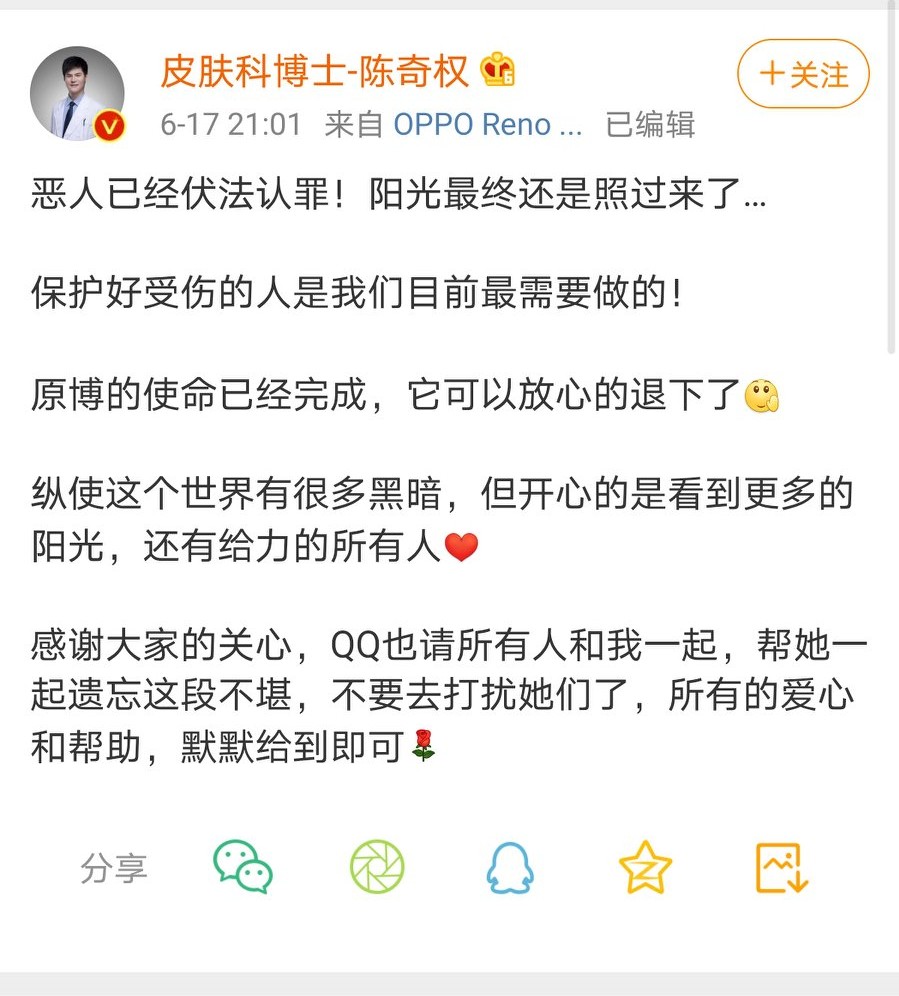Click the doctor's profile picture
899x996 pixels.
pos(80,92)
